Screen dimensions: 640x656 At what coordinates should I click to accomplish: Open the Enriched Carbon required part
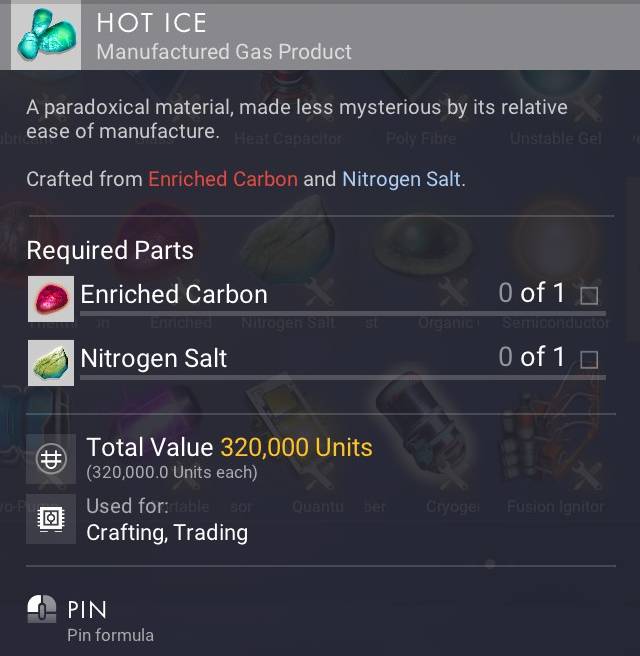pos(174,295)
